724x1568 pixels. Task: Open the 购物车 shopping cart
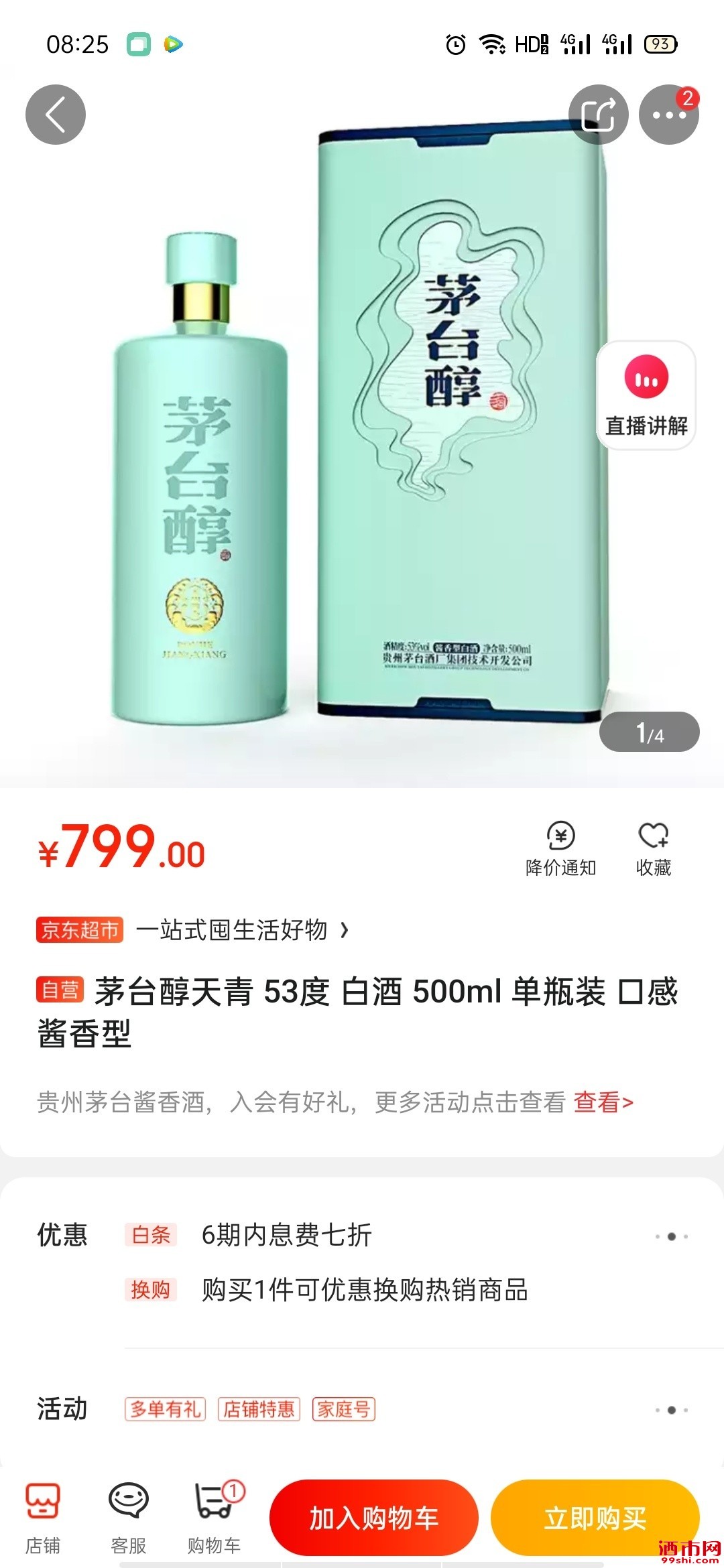(214, 1517)
